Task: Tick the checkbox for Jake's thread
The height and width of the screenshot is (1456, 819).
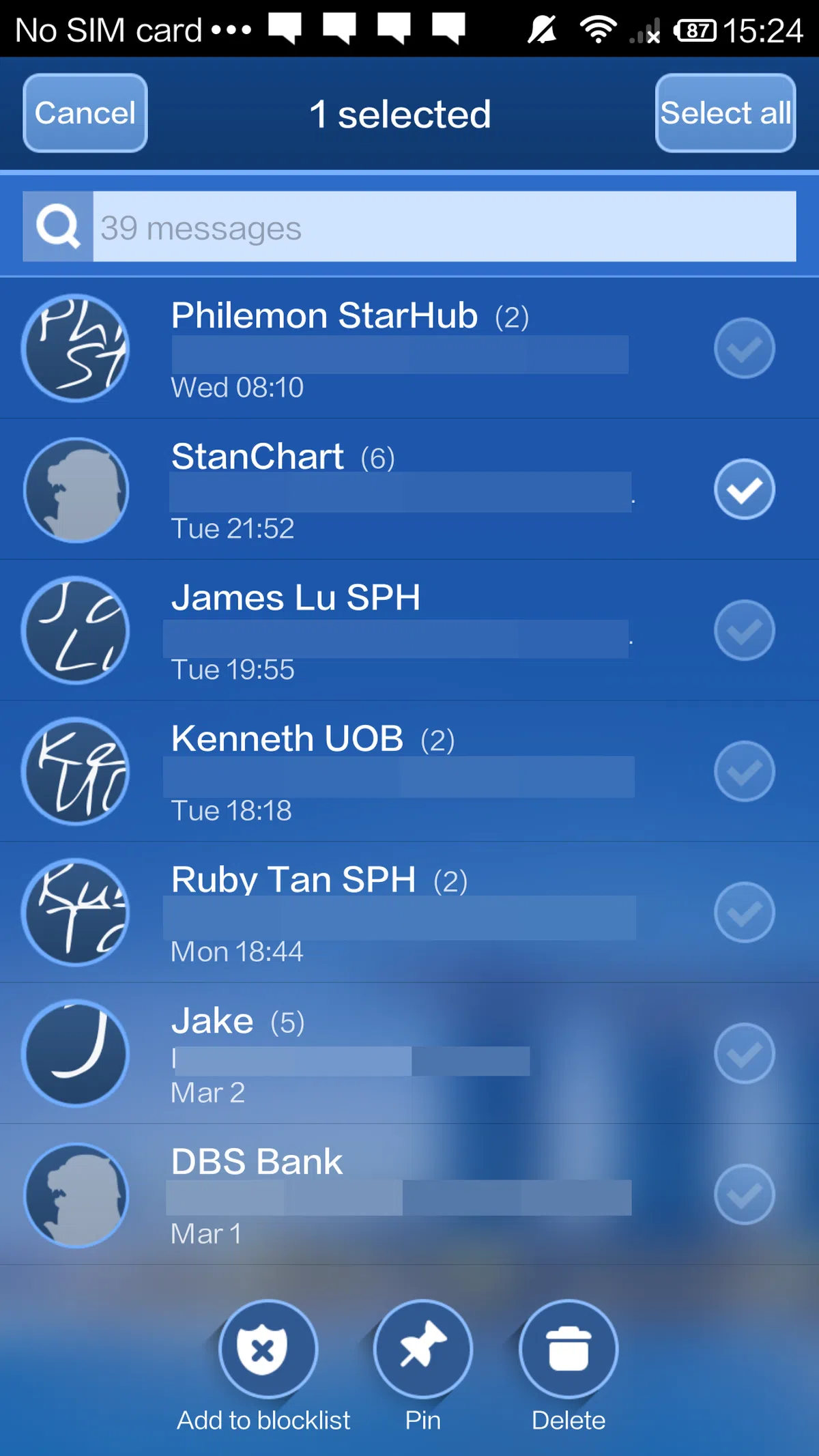Action: pyautogui.click(x=744, y=1053)
